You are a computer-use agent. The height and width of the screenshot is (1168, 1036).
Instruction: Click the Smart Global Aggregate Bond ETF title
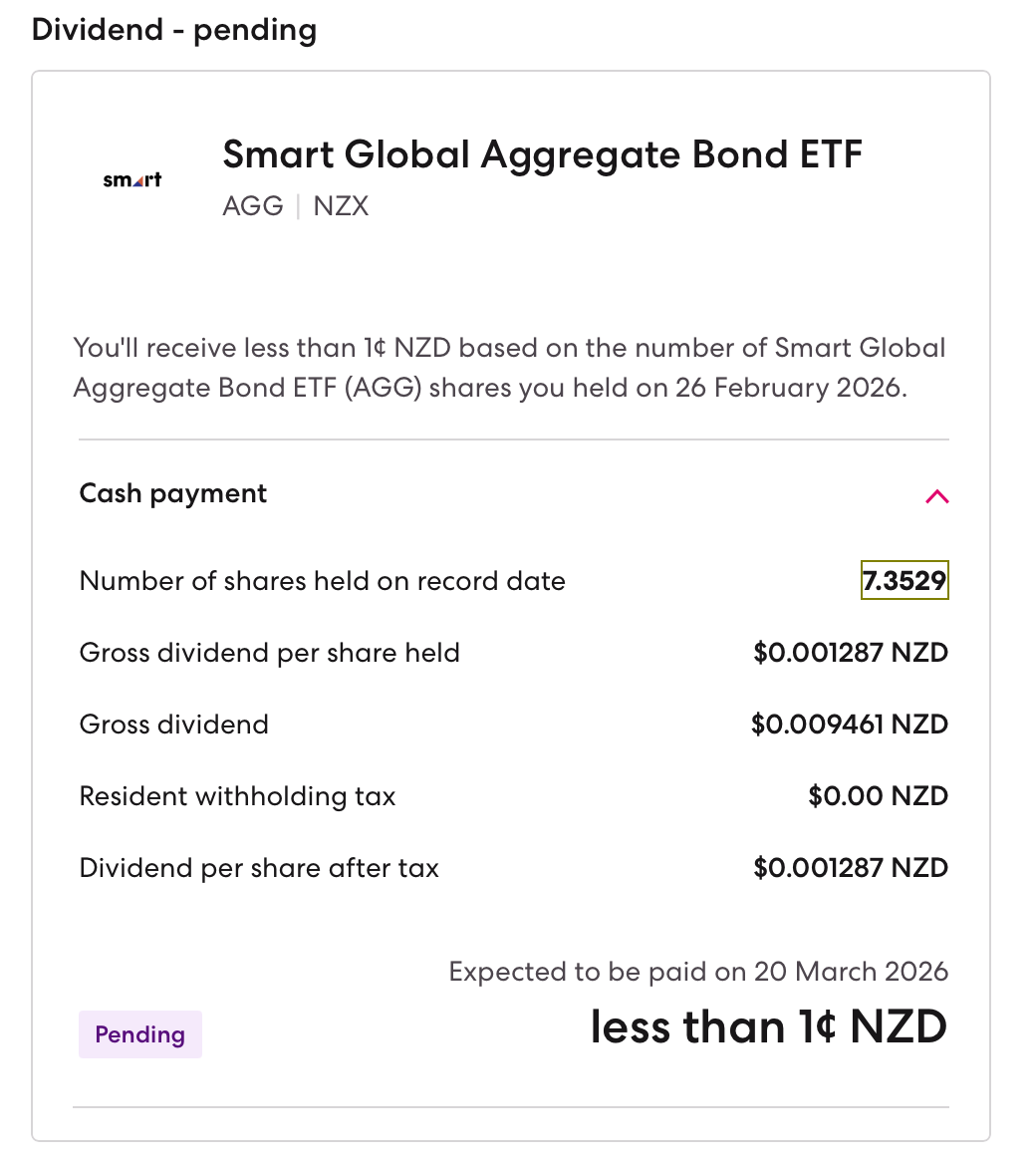coord(543,155)
